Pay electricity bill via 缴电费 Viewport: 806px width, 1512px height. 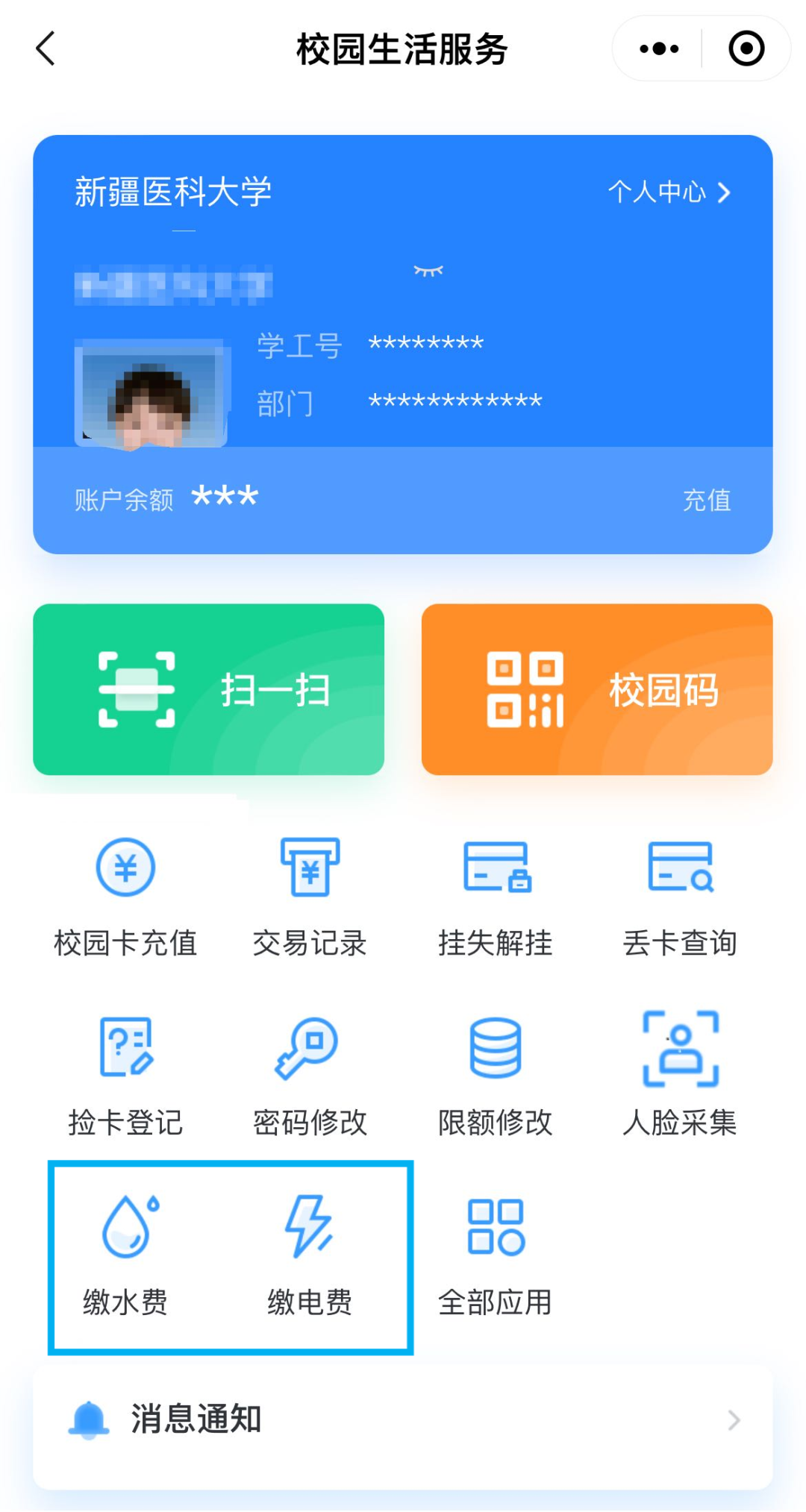point(310,1256)
